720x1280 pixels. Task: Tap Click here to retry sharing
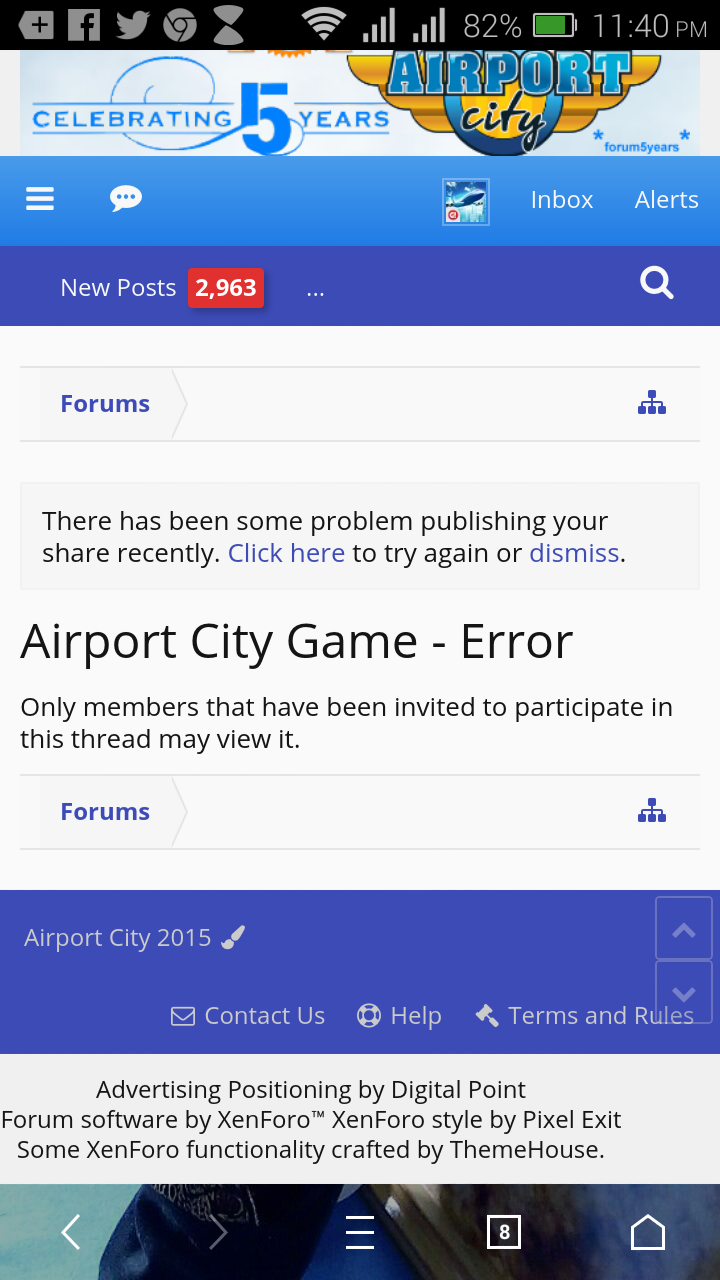[x=286, y=553]
